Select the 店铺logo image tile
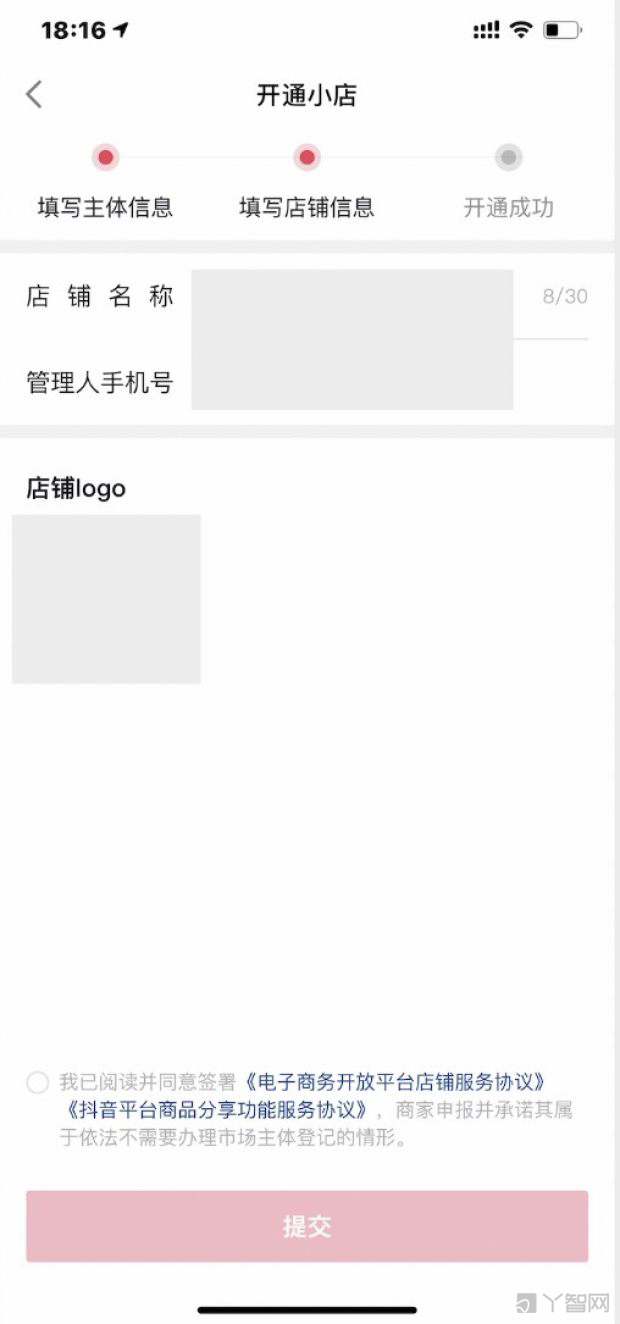The image size is (620, 1324). coord(106,599)
